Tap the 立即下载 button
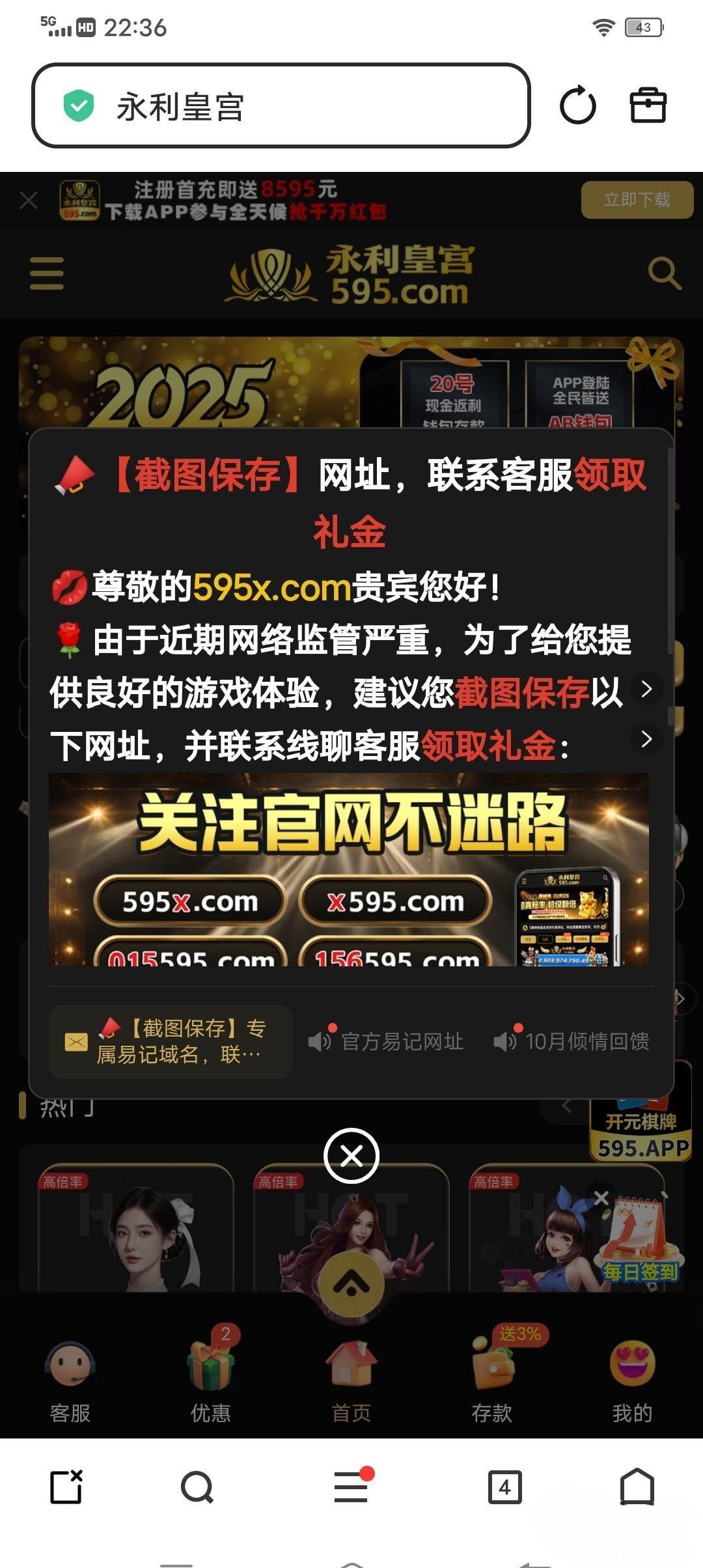 click(637, 199)
